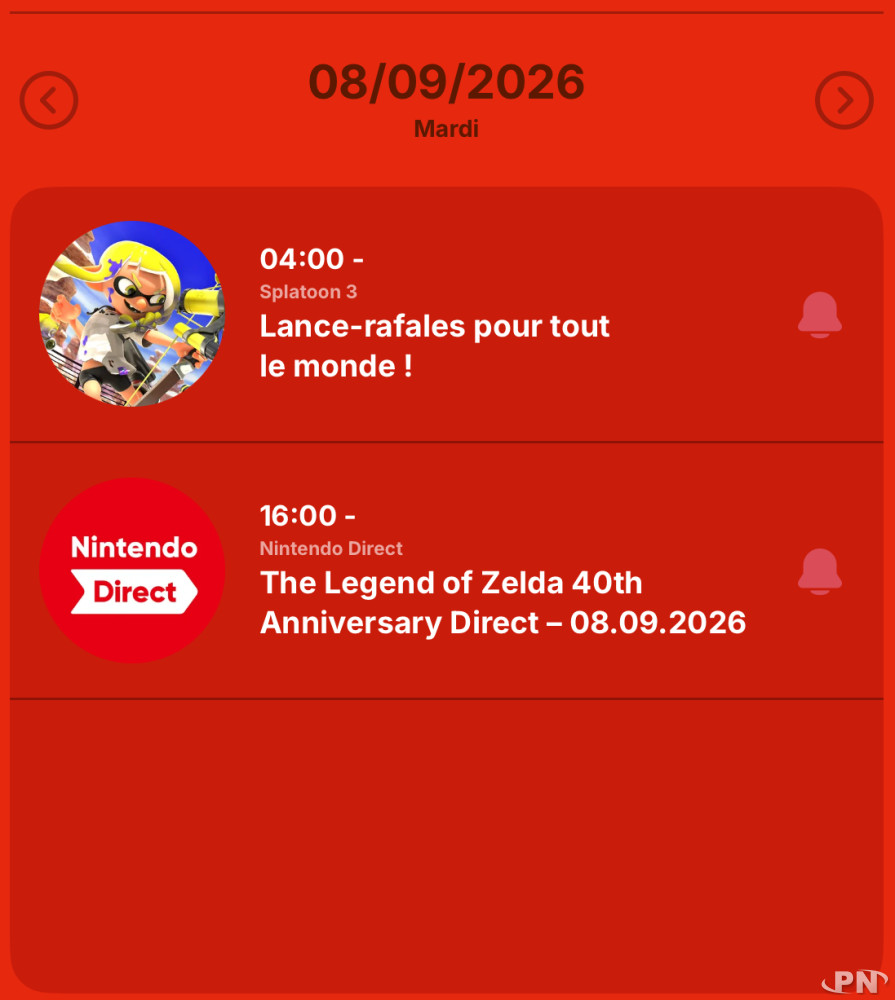The width and height of the screenshot is (895, 1000).
Task: Set a reminder for the Splatoon 3 event
Action: pyautogui.click(x=820, y=314)
